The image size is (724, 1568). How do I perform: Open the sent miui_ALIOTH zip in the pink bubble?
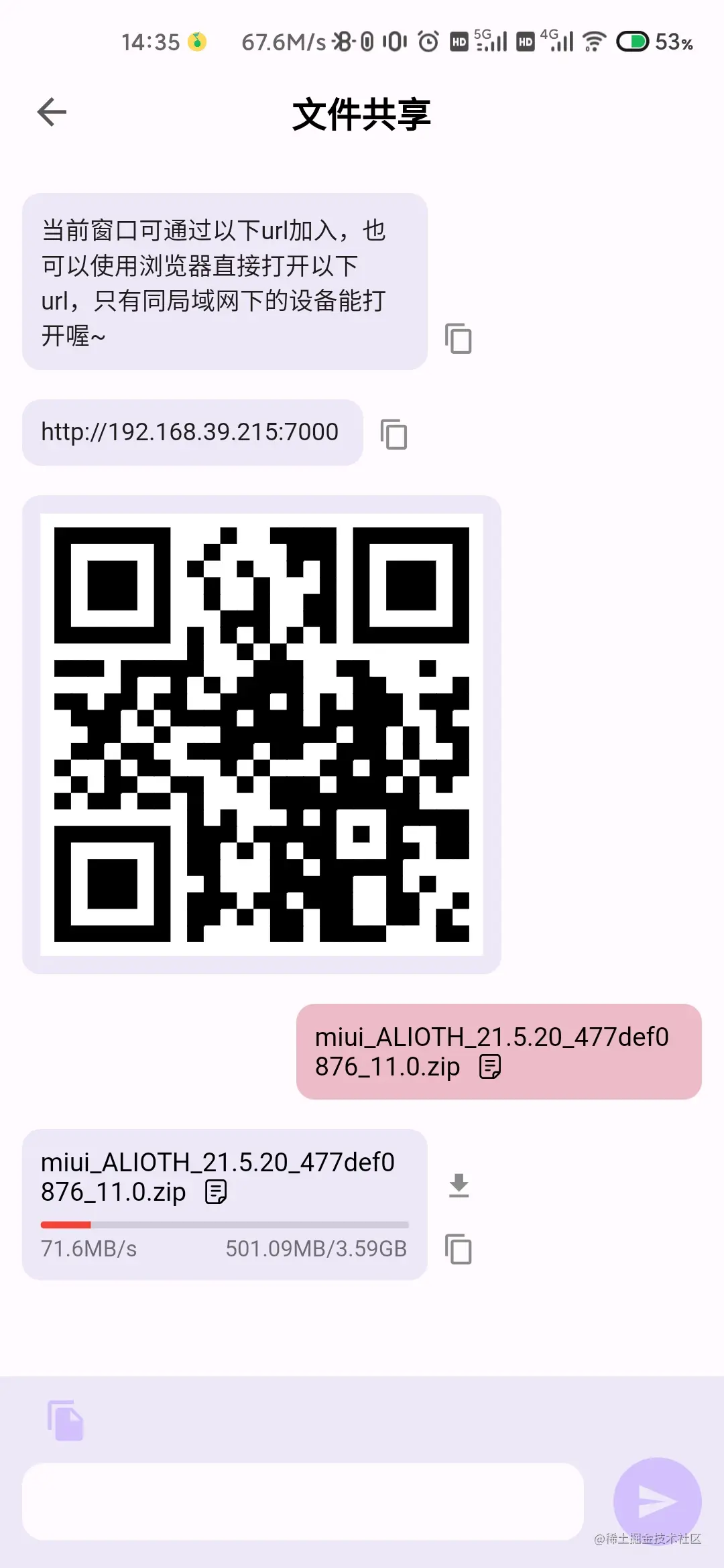499,1051
